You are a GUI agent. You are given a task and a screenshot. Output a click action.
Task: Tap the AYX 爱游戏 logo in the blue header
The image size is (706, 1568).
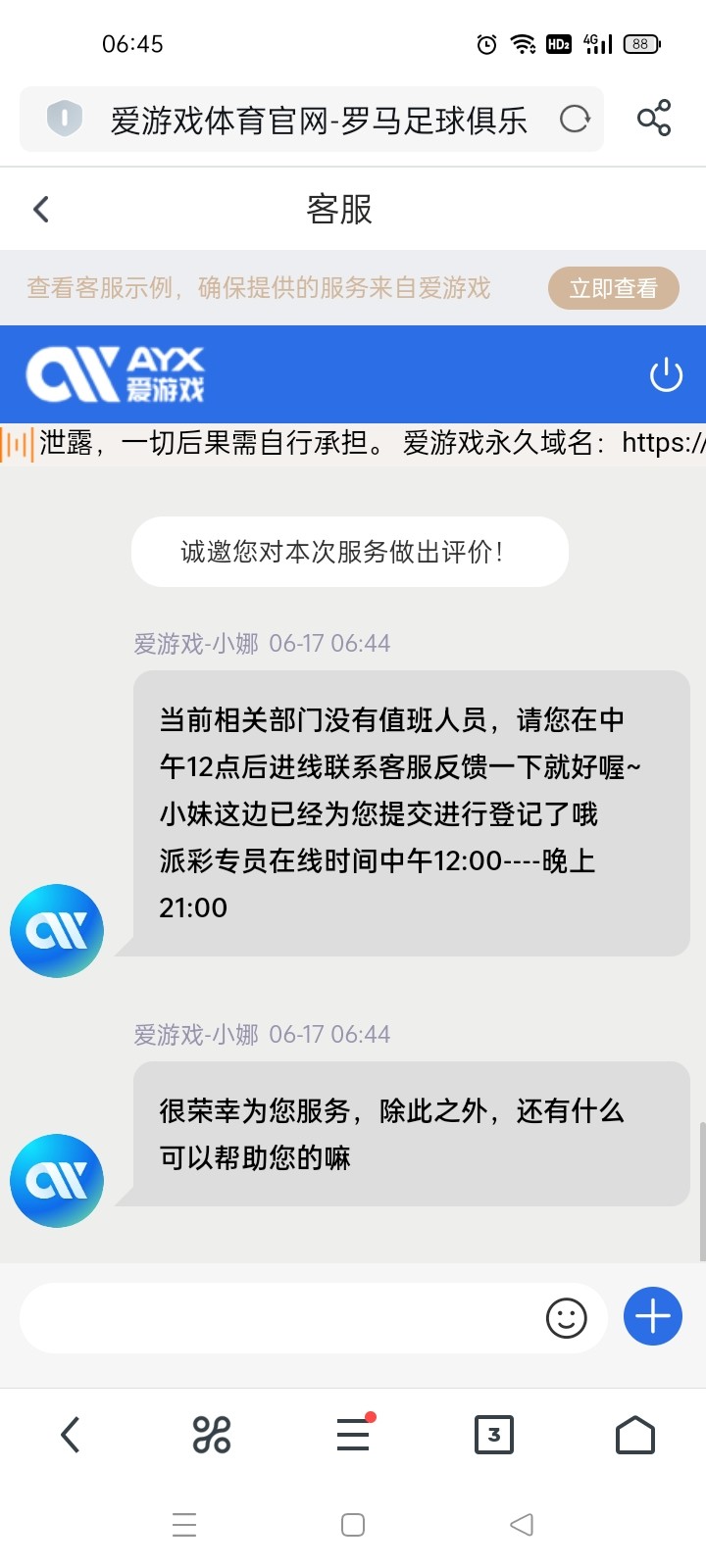pos(118,375)
